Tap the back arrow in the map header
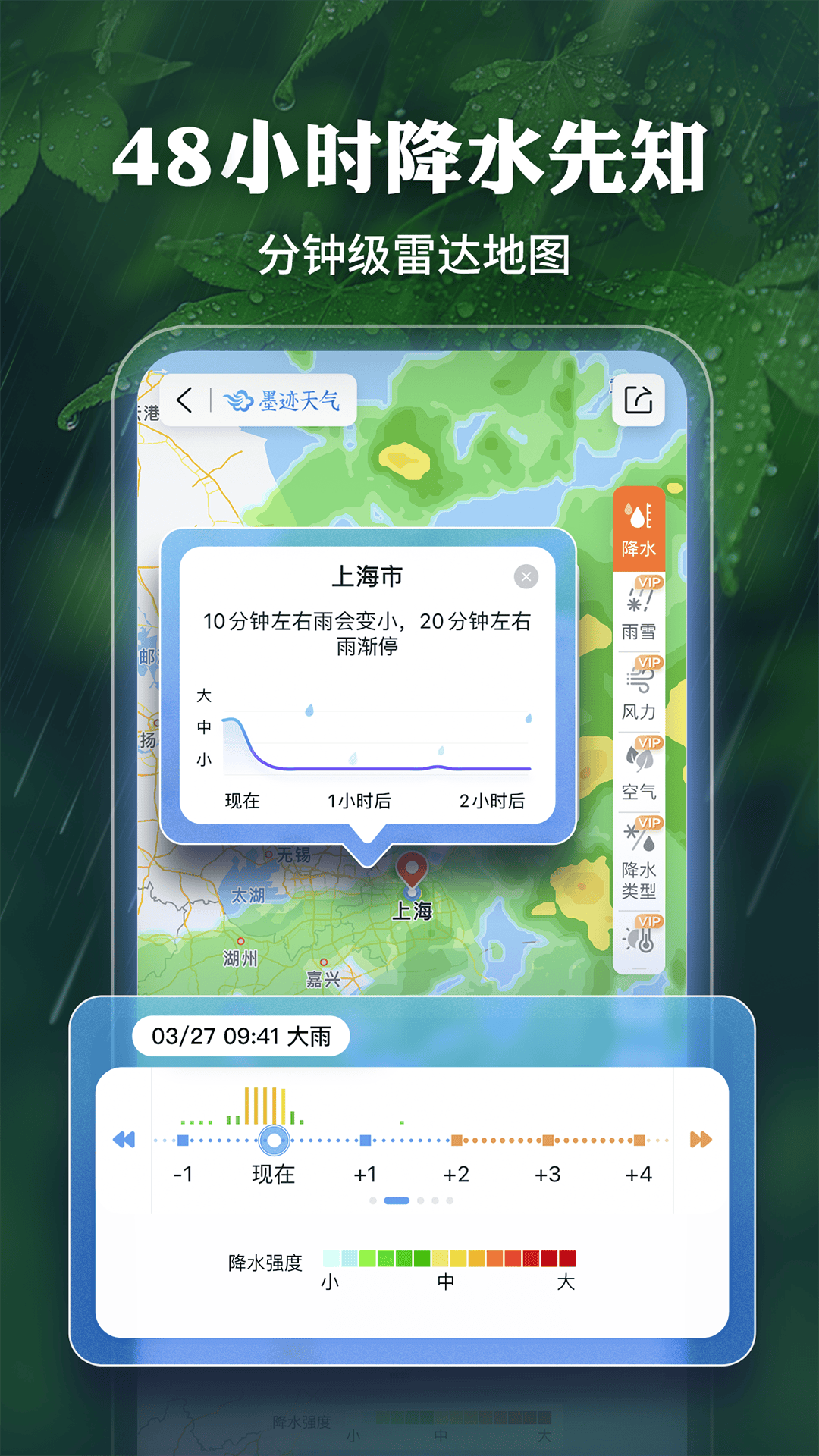Screen dimensions: 819x1456 click(x=184, y=400)
